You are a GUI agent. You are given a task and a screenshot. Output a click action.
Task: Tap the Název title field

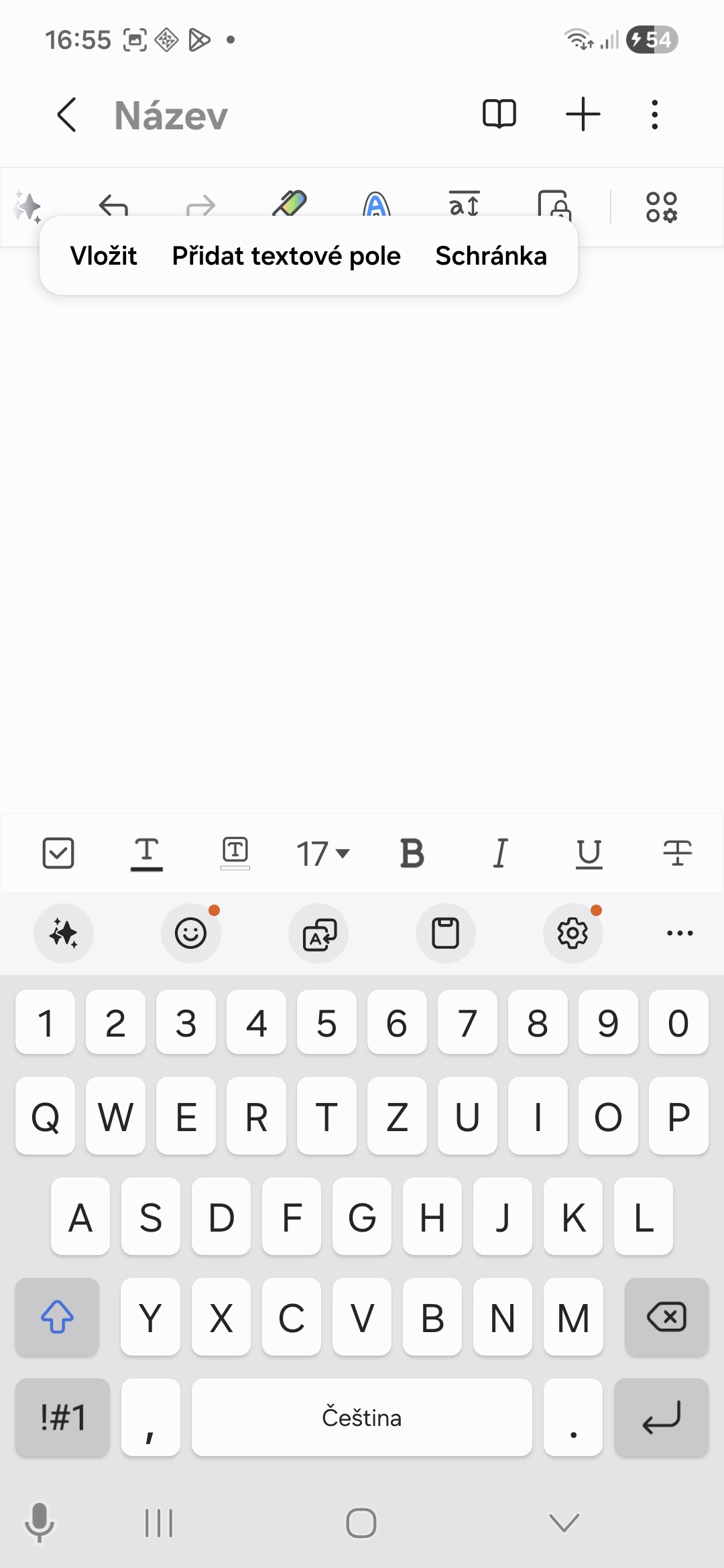point(171,115)
